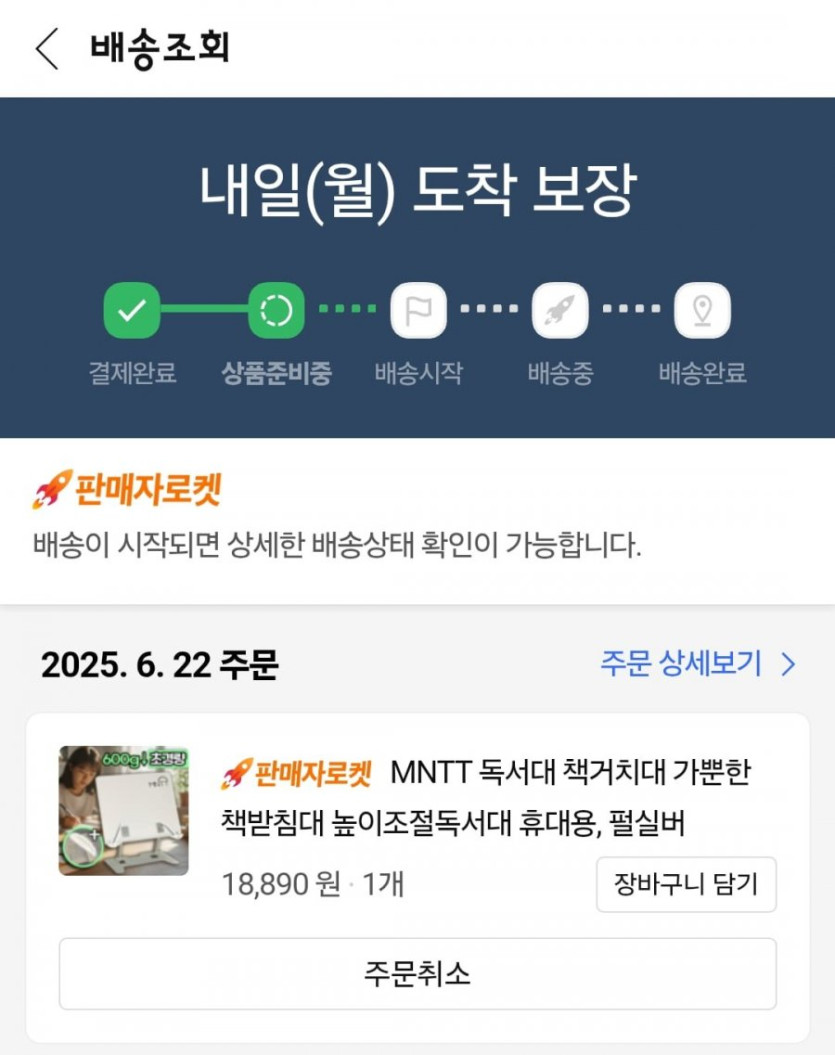Open the MNTT 독서대 product thumbnail
The image size is (835, 1055).
click(x=123, y=811)
